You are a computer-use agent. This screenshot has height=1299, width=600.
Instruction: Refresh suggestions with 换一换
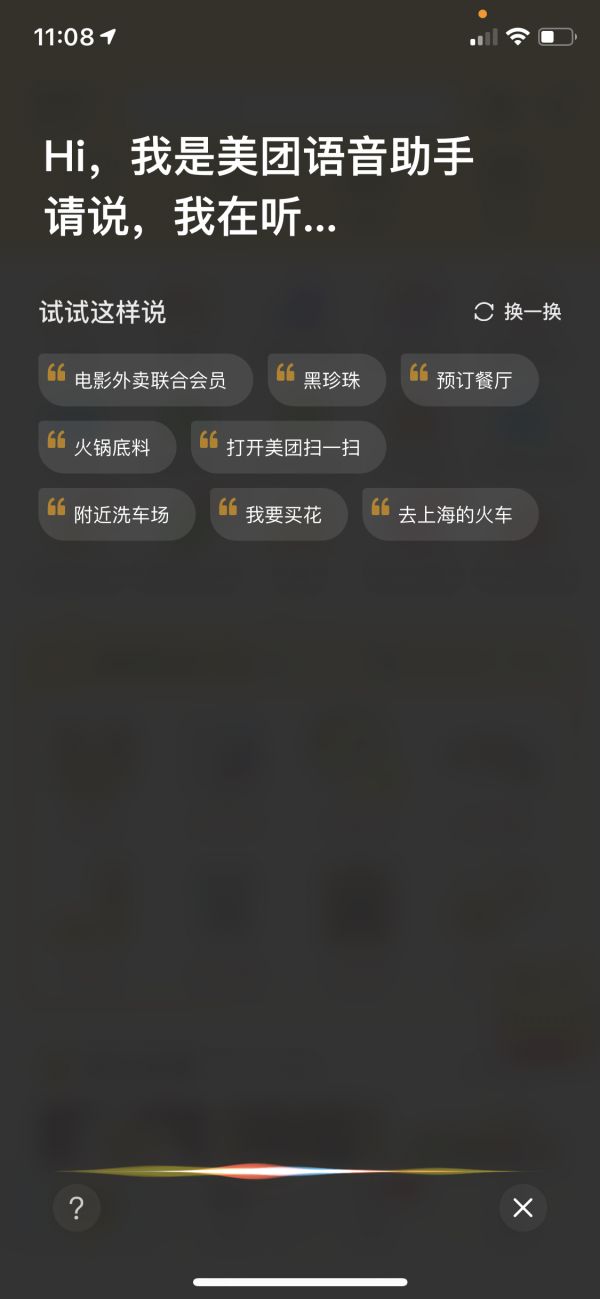pos(518,312)
